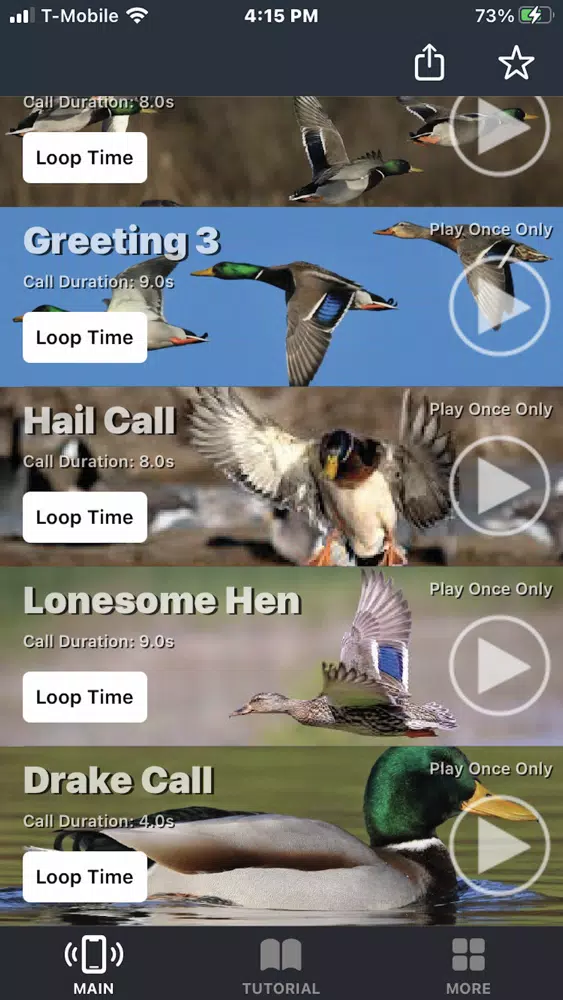Play the Drake Call sound

(499, 846)
